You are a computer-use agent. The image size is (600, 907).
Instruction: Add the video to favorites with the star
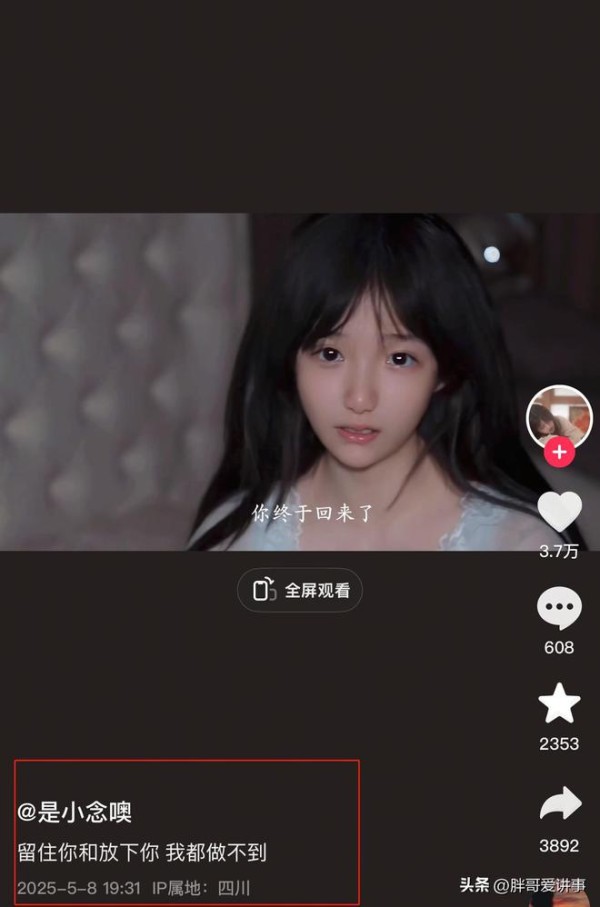point(559,704)
